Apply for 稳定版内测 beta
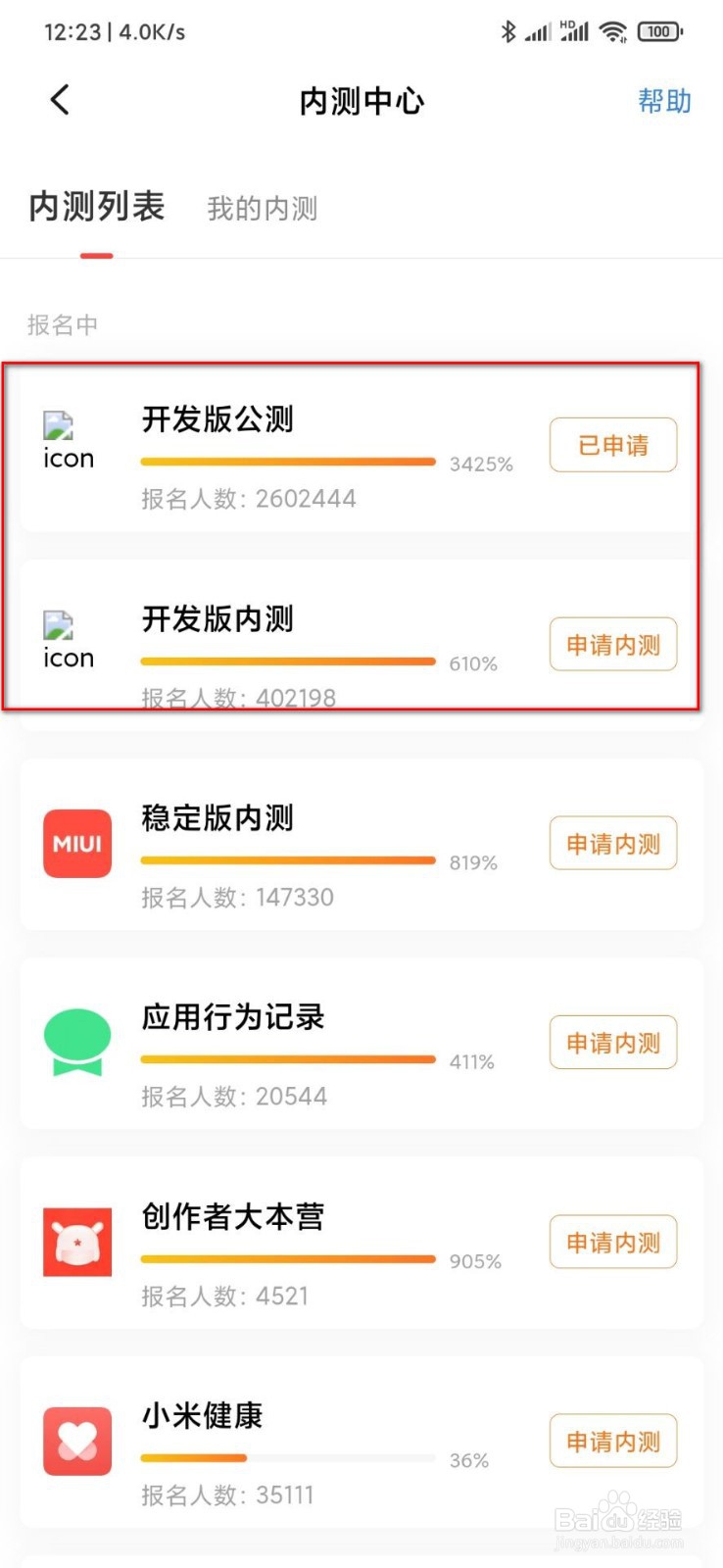The height and width of the screenshot is (1568, 723). coord(613,843)
